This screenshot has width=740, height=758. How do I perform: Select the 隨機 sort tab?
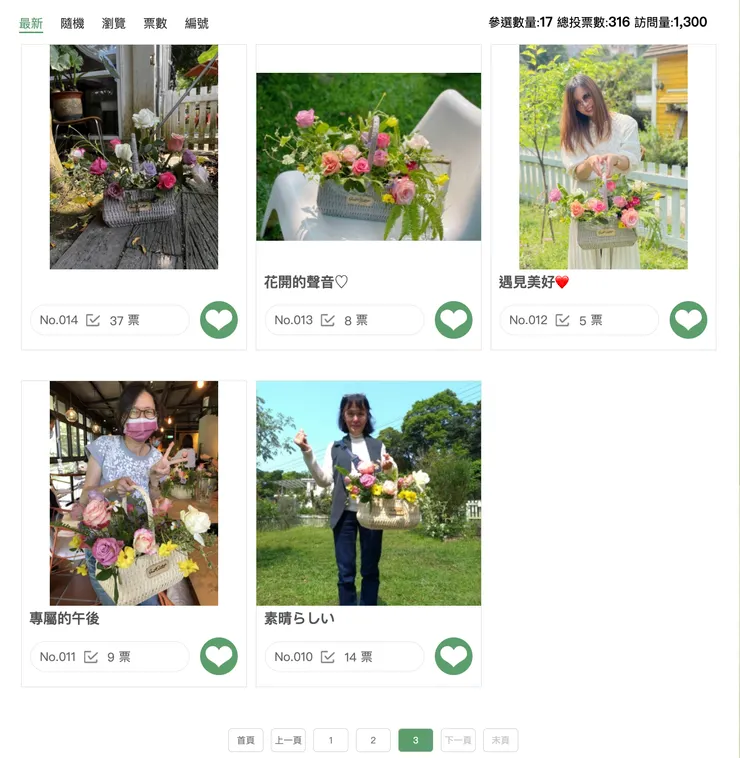click(x=72, y=23)
